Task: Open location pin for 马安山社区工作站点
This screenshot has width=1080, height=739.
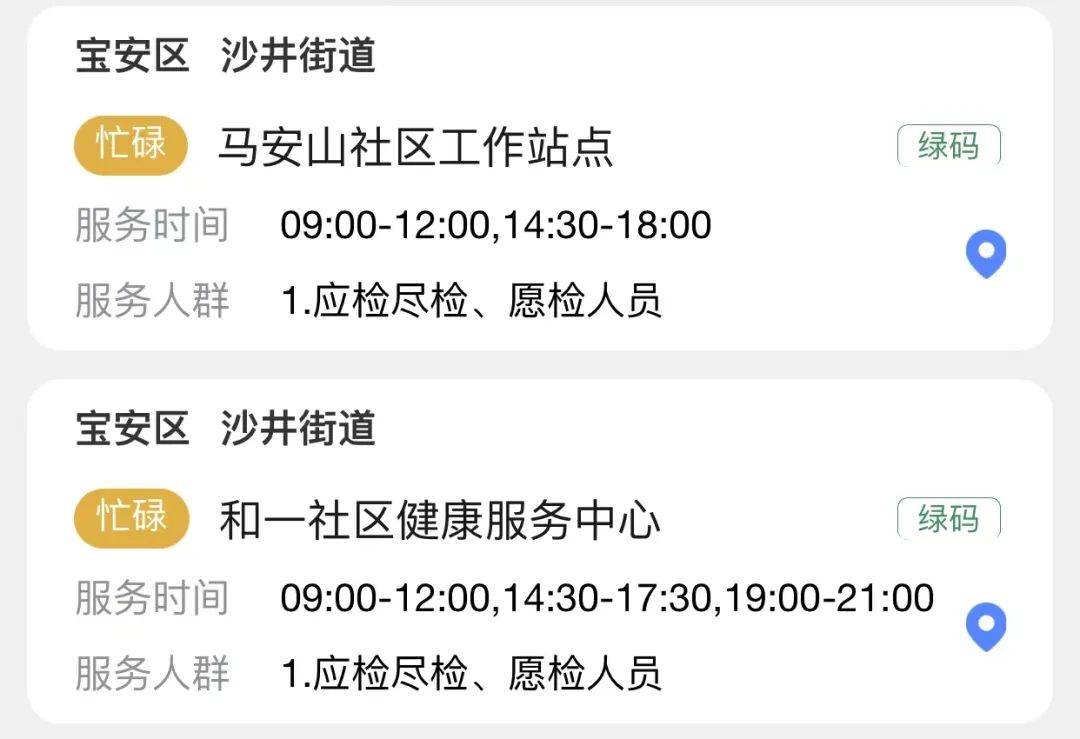Action: [x=985, y=253]
